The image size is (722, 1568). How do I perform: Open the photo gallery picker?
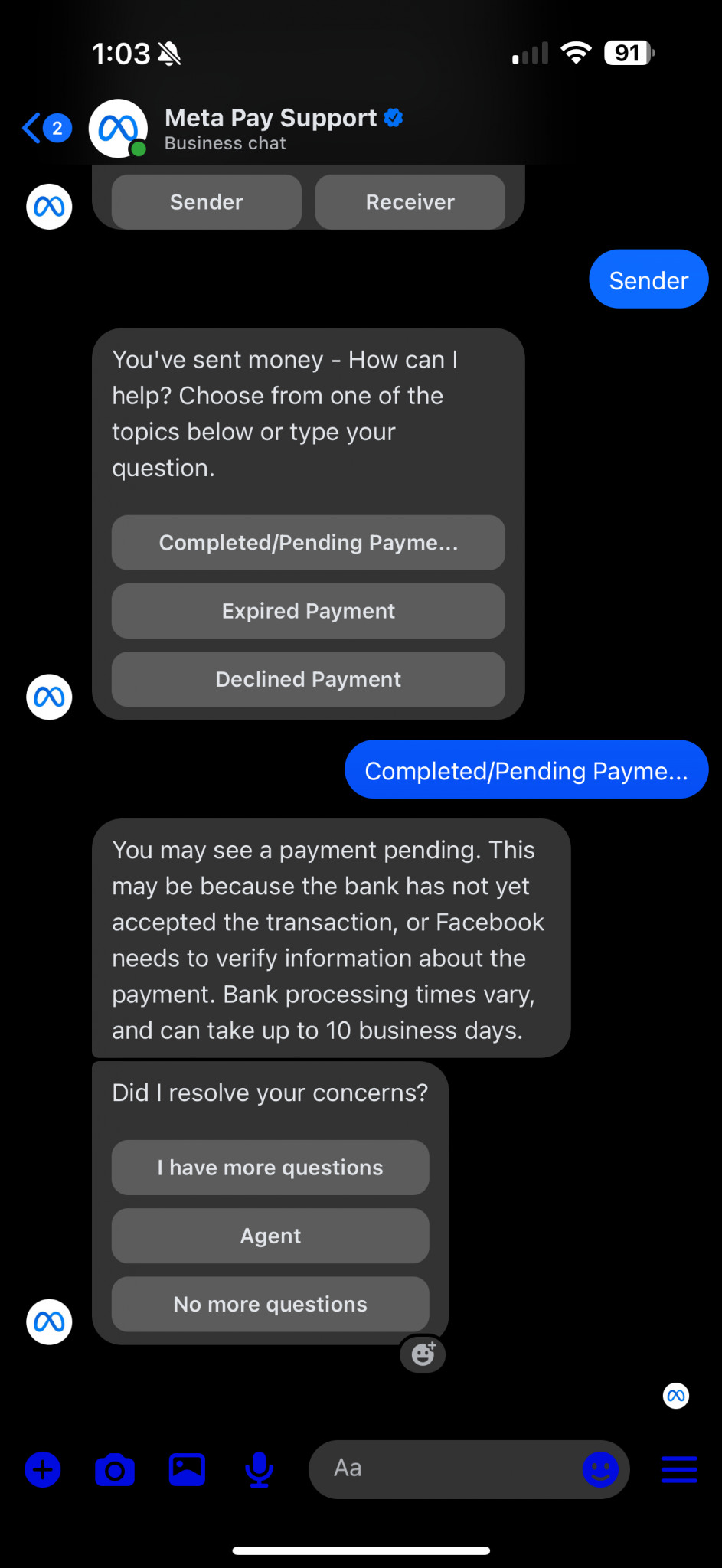point(187,1469)
